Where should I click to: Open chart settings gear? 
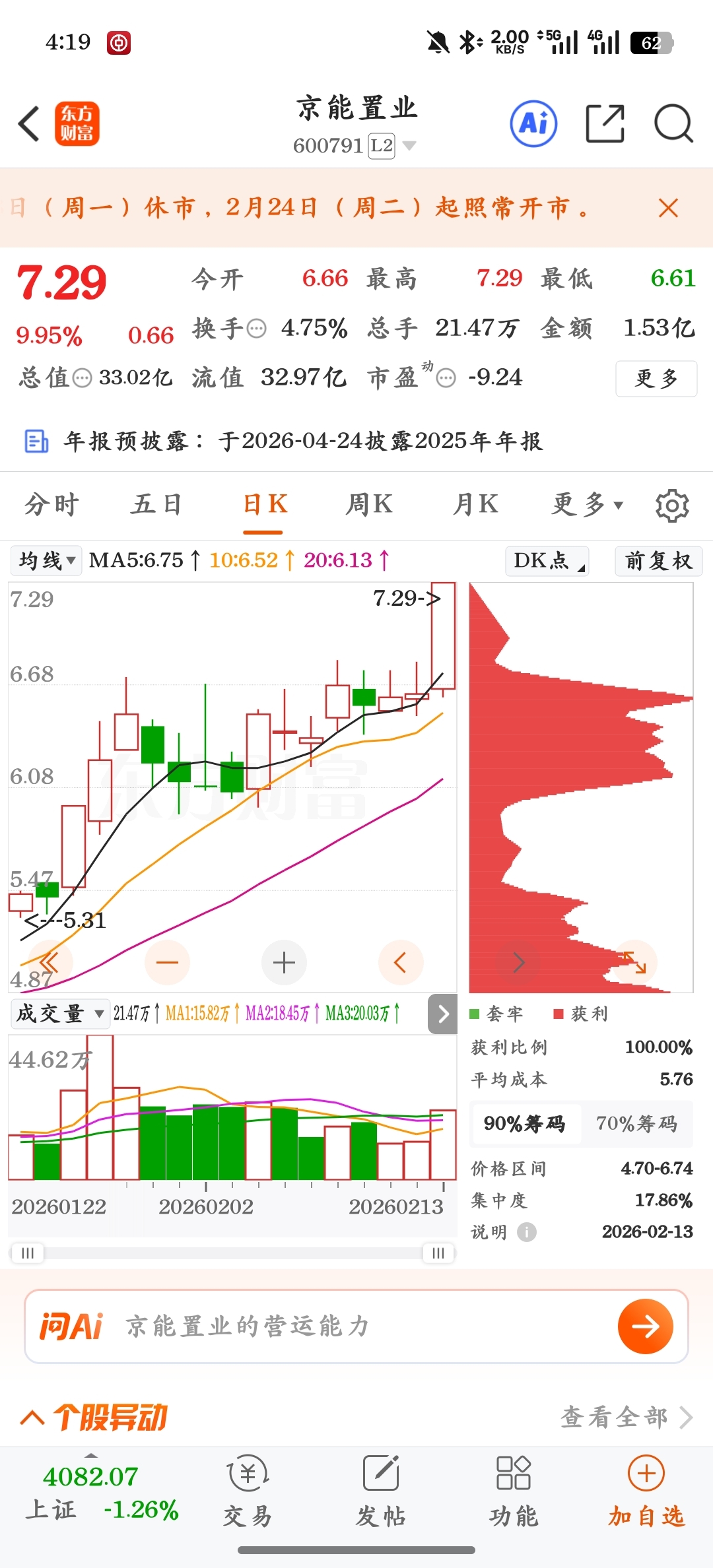pos(672,506)
